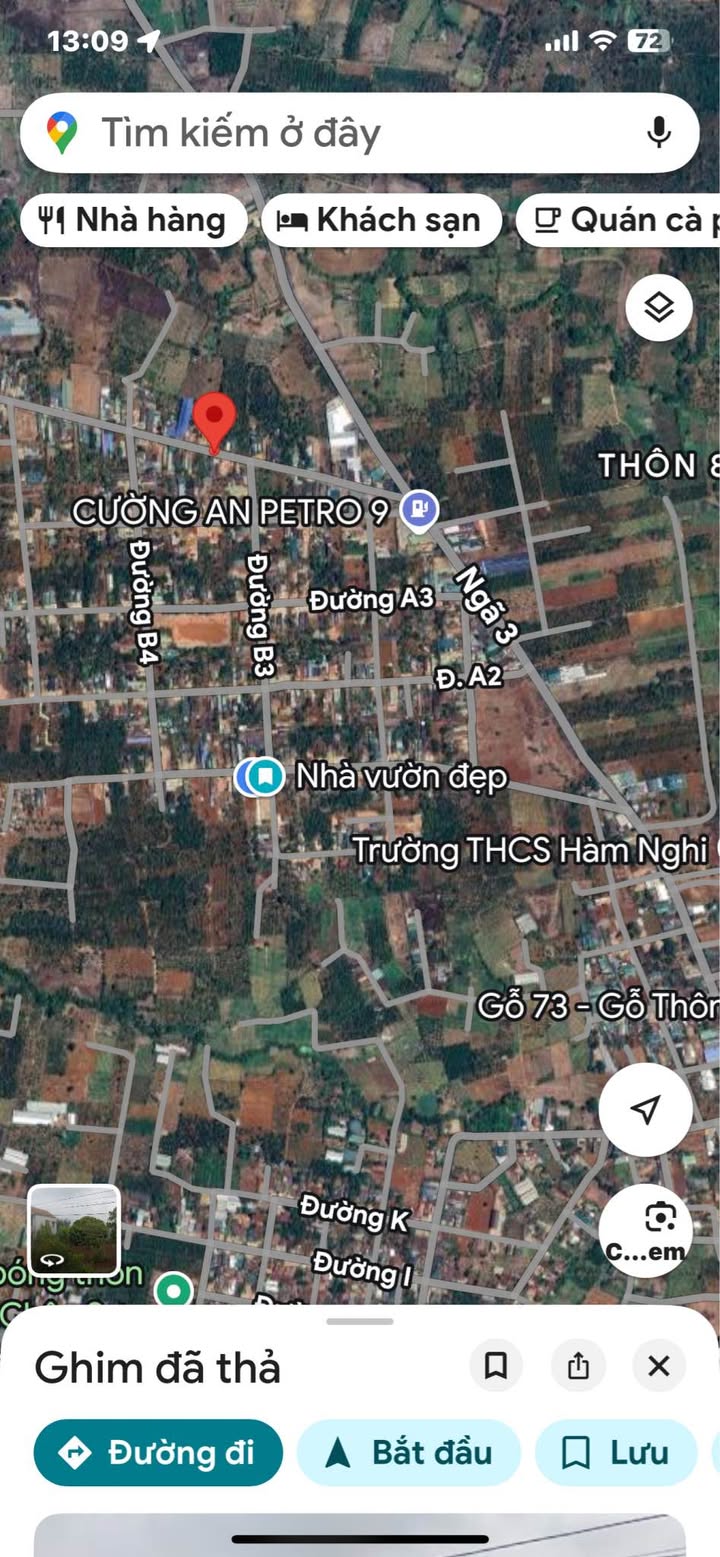Open CƯỜNG AN PETRO 9 gas station marker

[x=419, y=510]
